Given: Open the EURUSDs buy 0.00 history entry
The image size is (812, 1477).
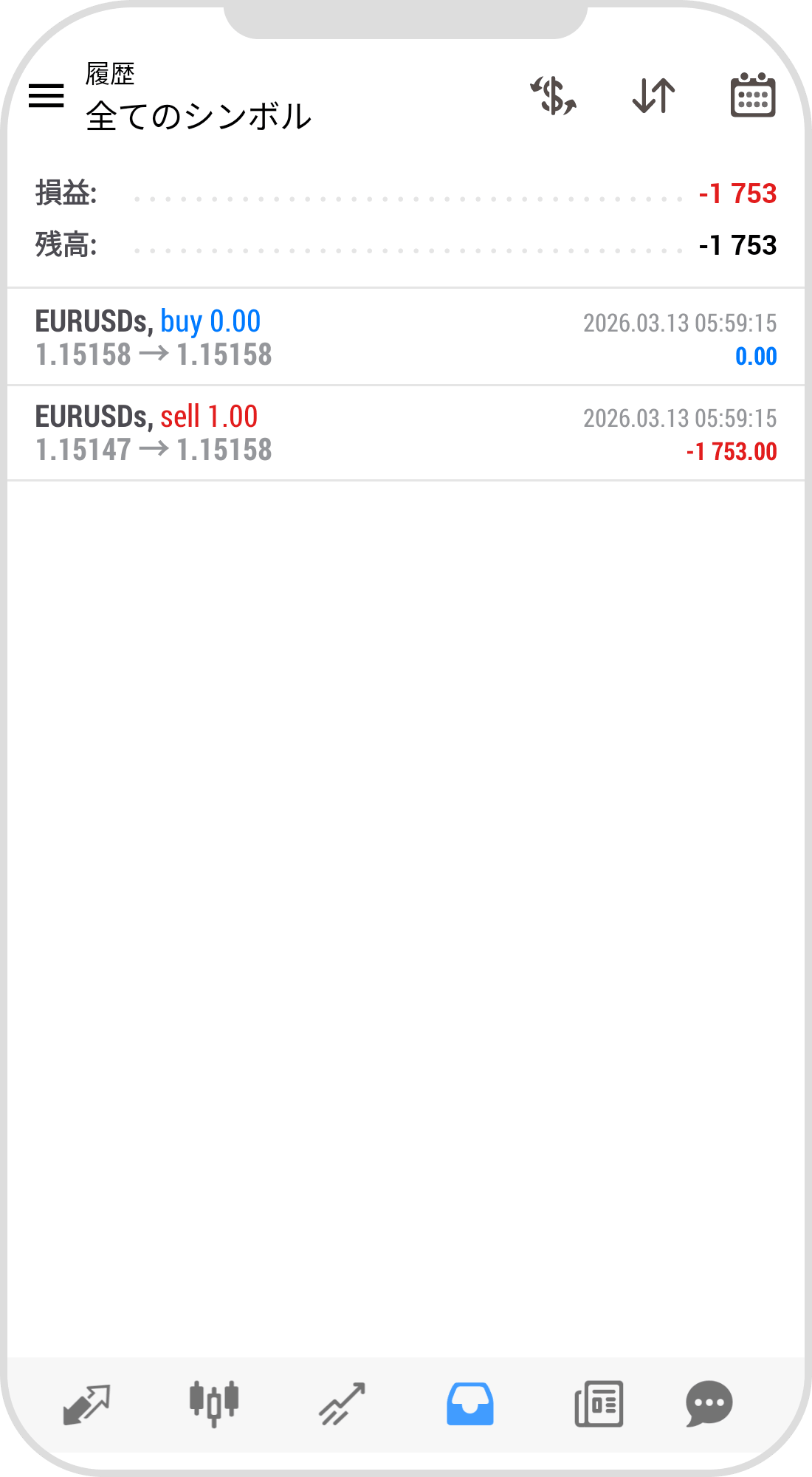Looking at the screenshot, I should tap(406, 337).
